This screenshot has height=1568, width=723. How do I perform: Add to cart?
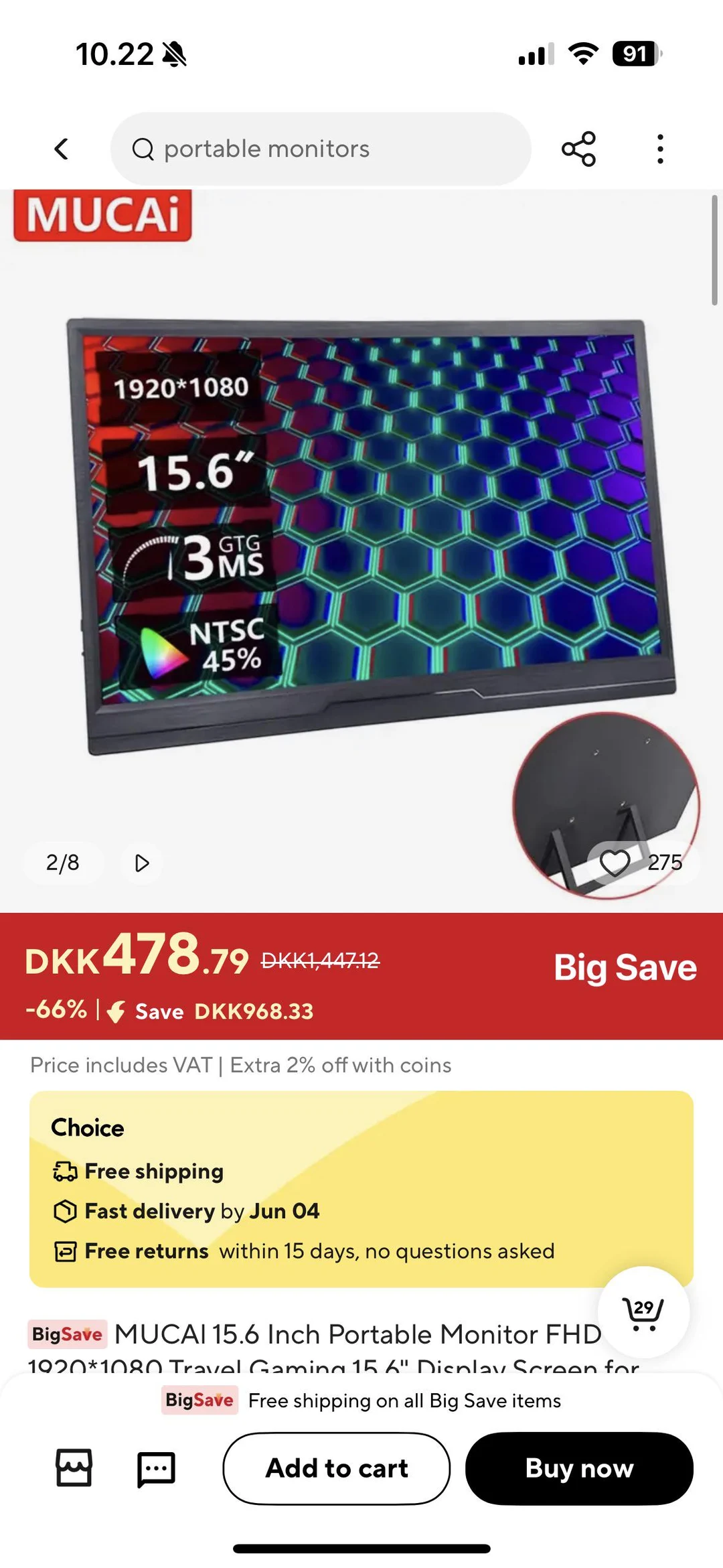pos(336,1468)
